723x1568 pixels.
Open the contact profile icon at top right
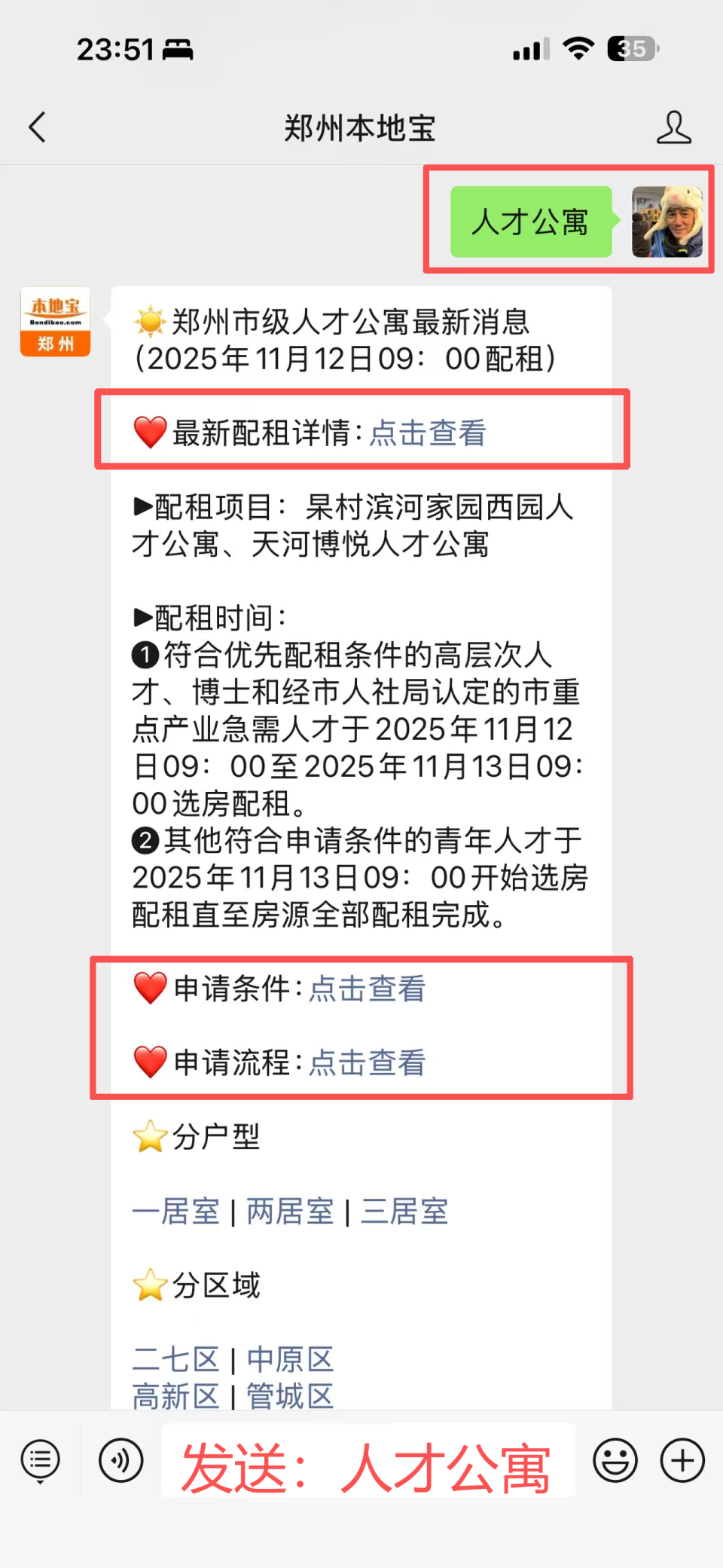pyautogui.click(x=675, y=128)
